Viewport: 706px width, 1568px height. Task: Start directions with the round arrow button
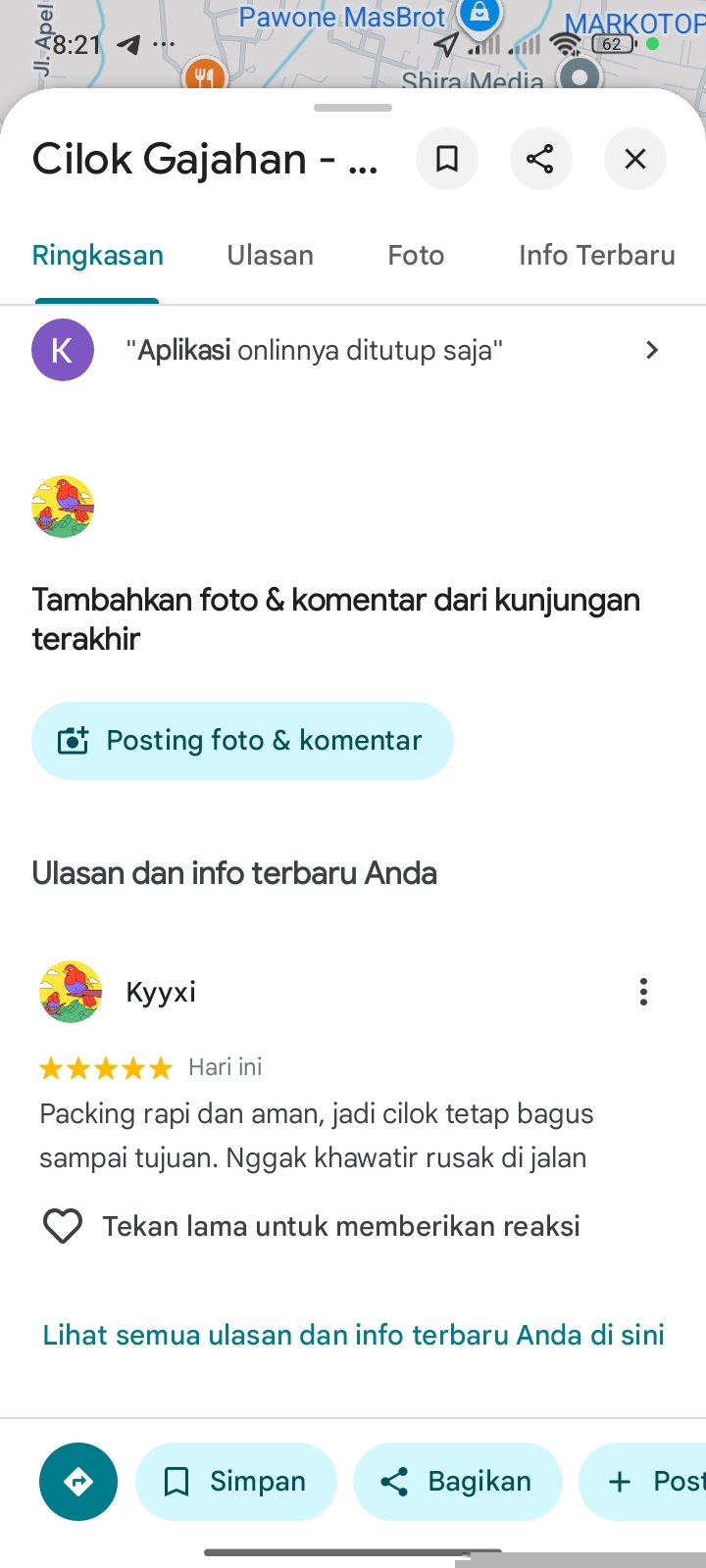78,1482
